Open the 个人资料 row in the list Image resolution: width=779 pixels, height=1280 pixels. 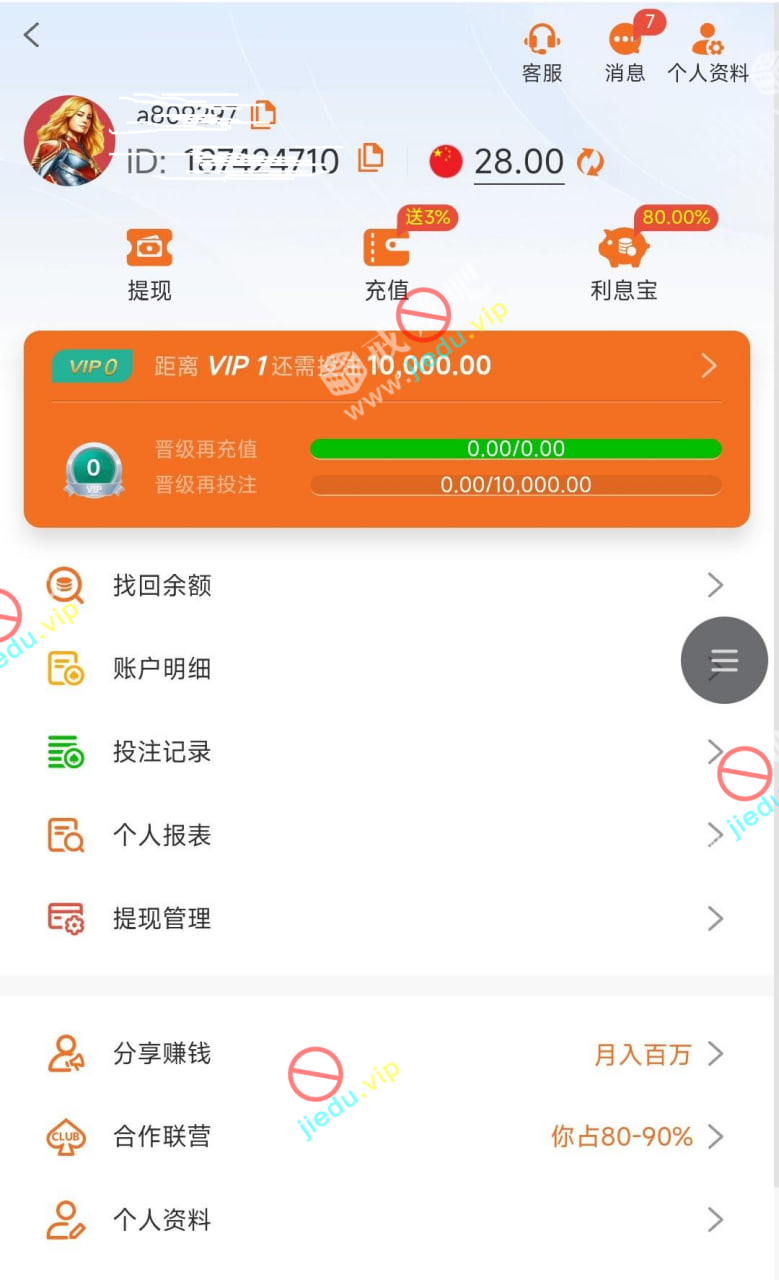coord(386,1219)
